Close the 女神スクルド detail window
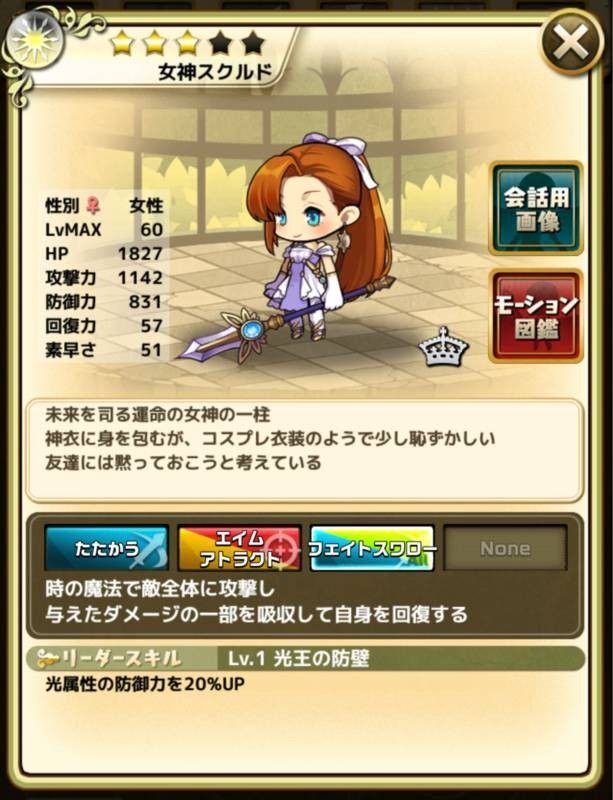The height and width of the screenshot is (800, 613). pyautogui.click(x=571, y=43)
